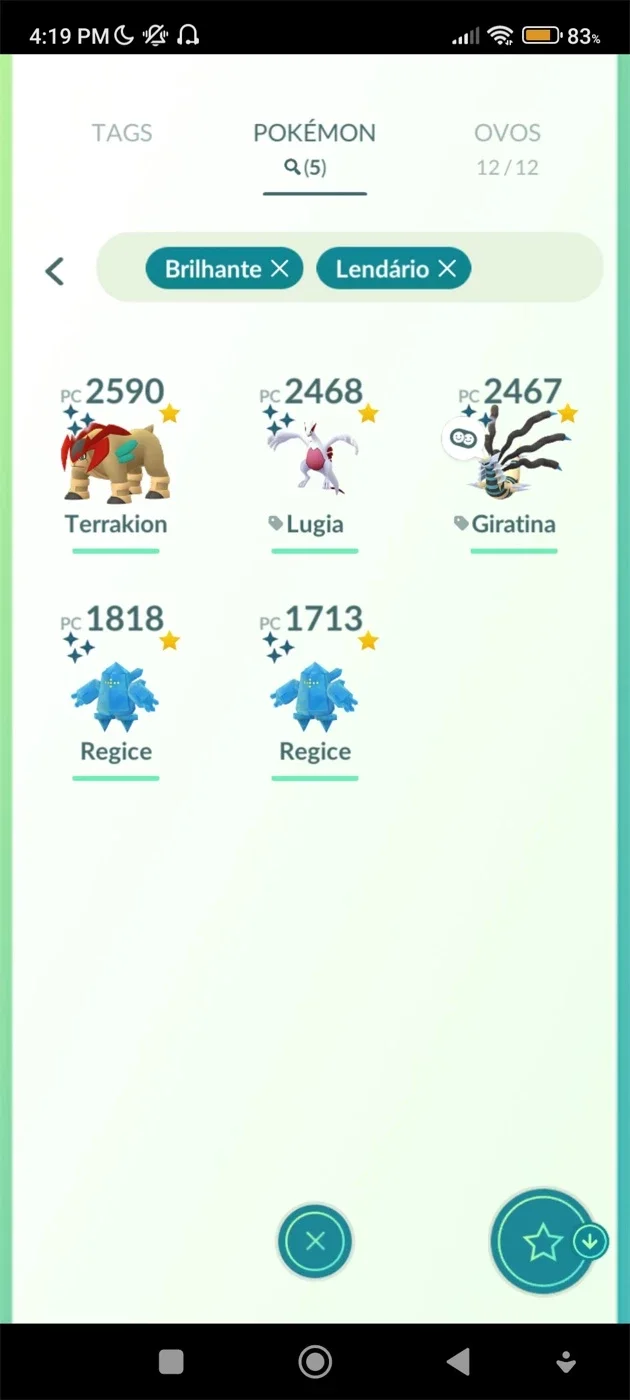Close the Pokémon list with X button
This screenshot has height=1400, width=630.
tap(315, 1242)
